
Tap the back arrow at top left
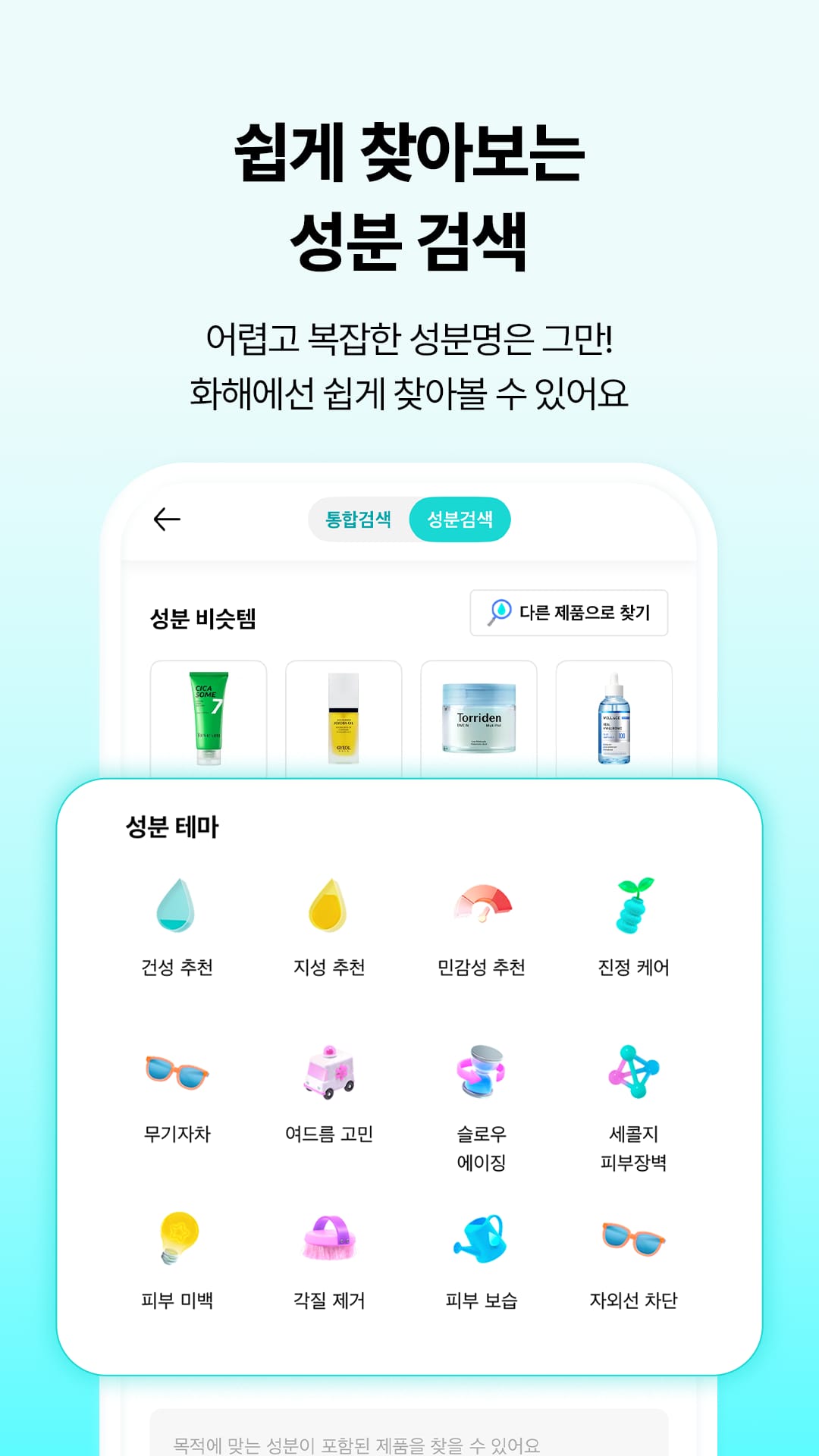166,519
